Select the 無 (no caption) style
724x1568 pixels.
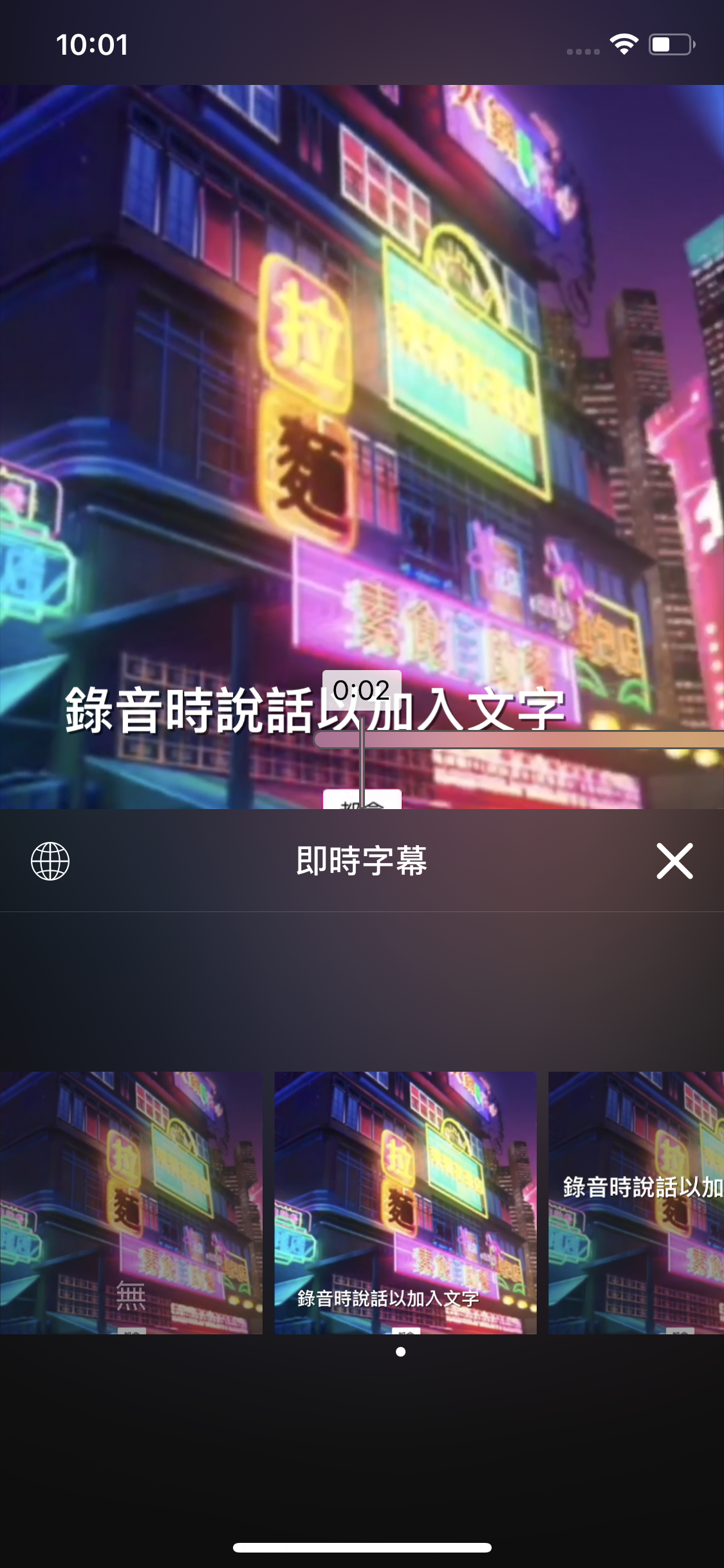(x=131, y=1202)
